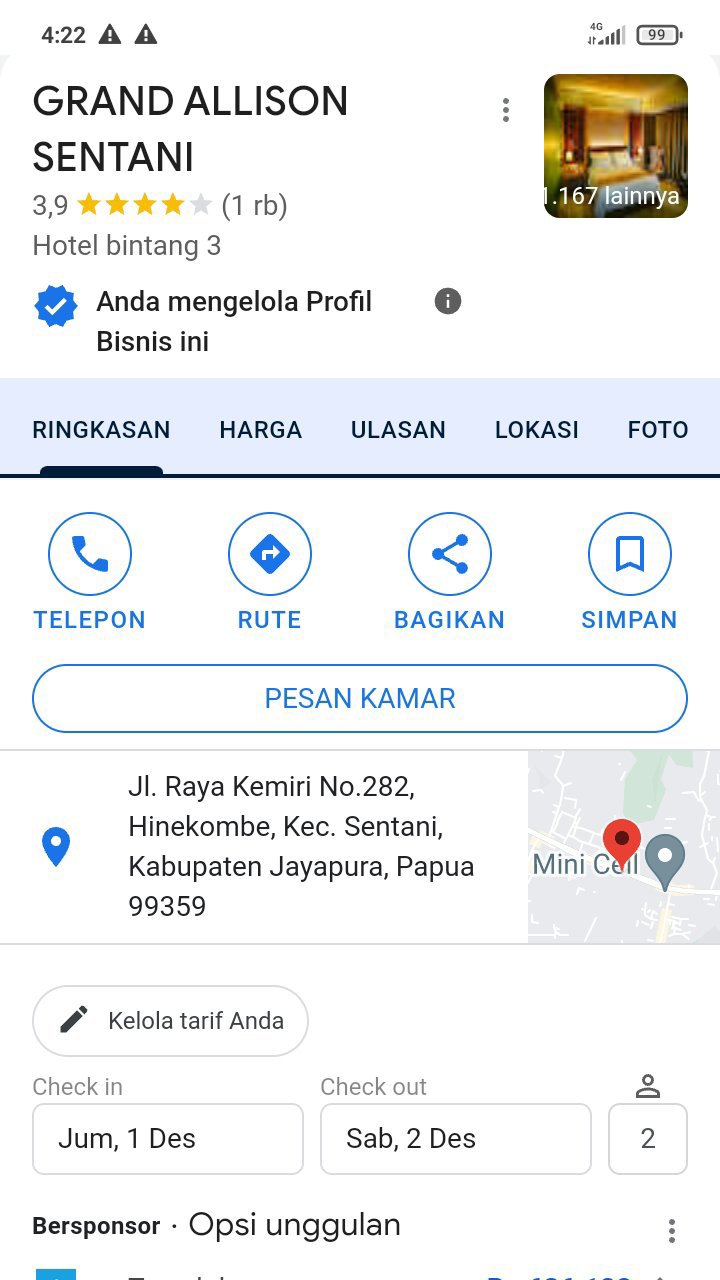Switch to the Harga tab
720x1280 pixels.
pos(260,430)
